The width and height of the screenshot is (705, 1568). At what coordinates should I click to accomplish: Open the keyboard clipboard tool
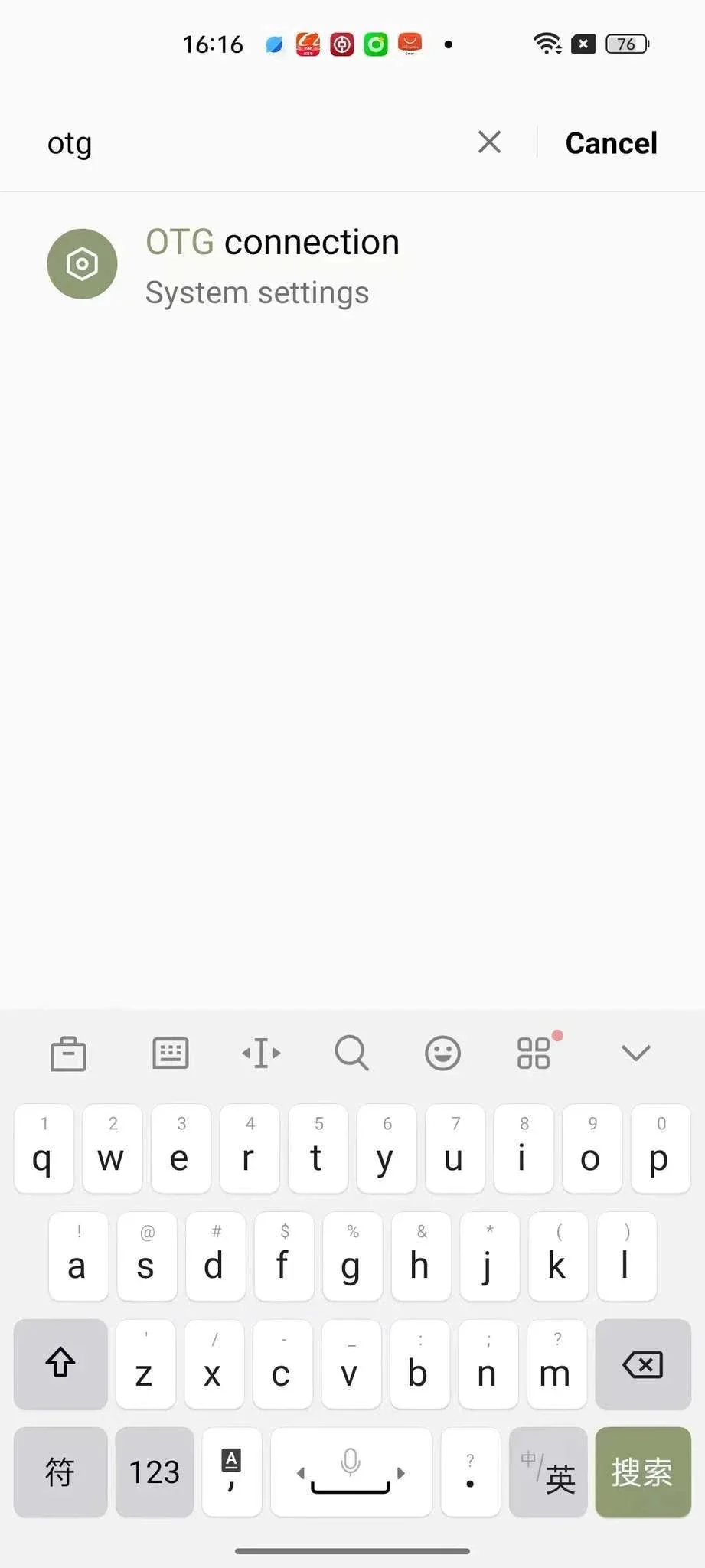68,1053
